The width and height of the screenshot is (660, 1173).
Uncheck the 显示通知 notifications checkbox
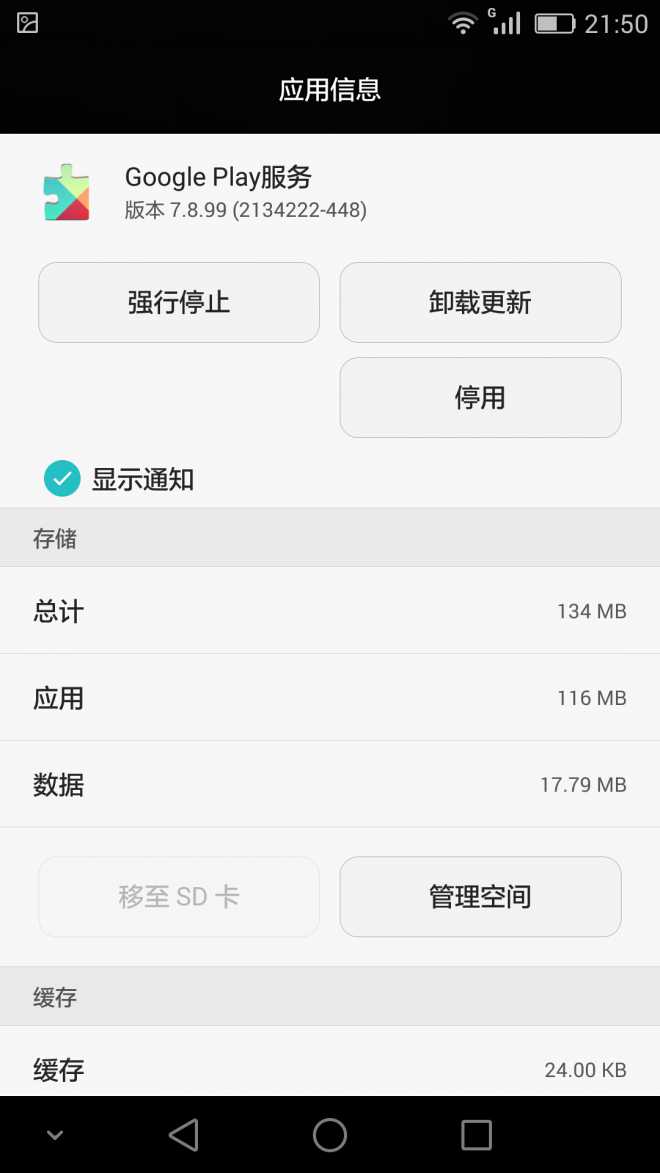pyautogui.click(x=62, y=479)
